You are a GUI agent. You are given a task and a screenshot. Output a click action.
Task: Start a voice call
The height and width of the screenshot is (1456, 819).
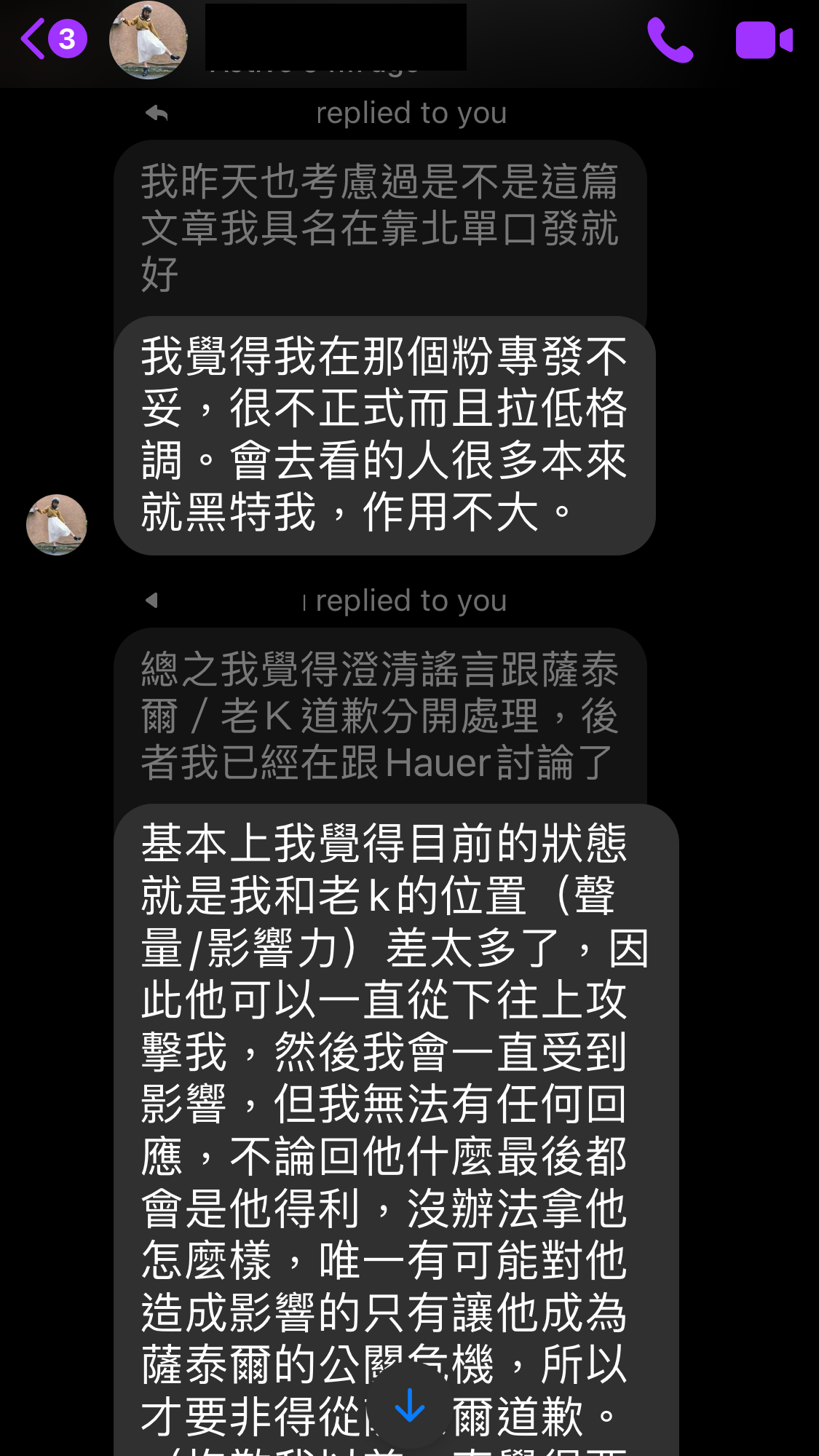tap(669, 40)
